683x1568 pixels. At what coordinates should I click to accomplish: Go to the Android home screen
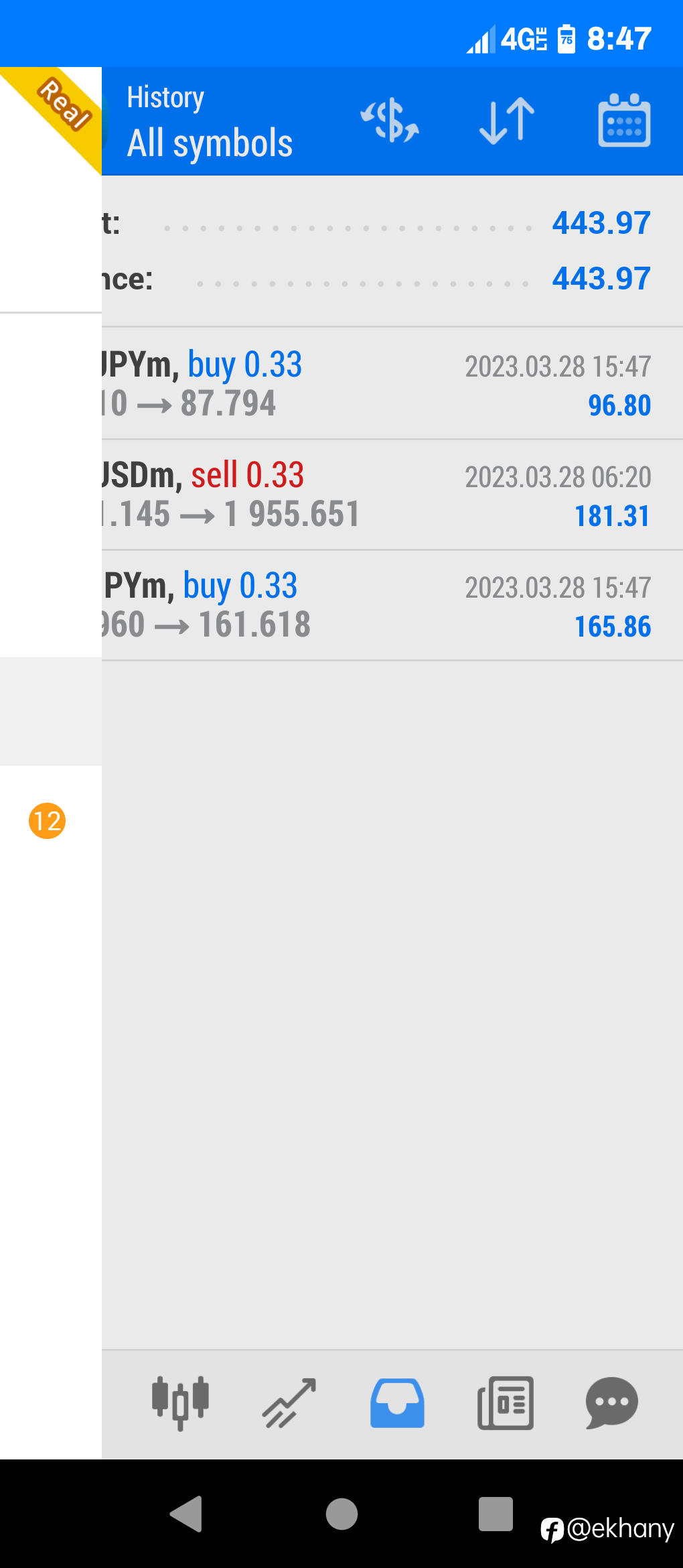[x=341, y=1514]
